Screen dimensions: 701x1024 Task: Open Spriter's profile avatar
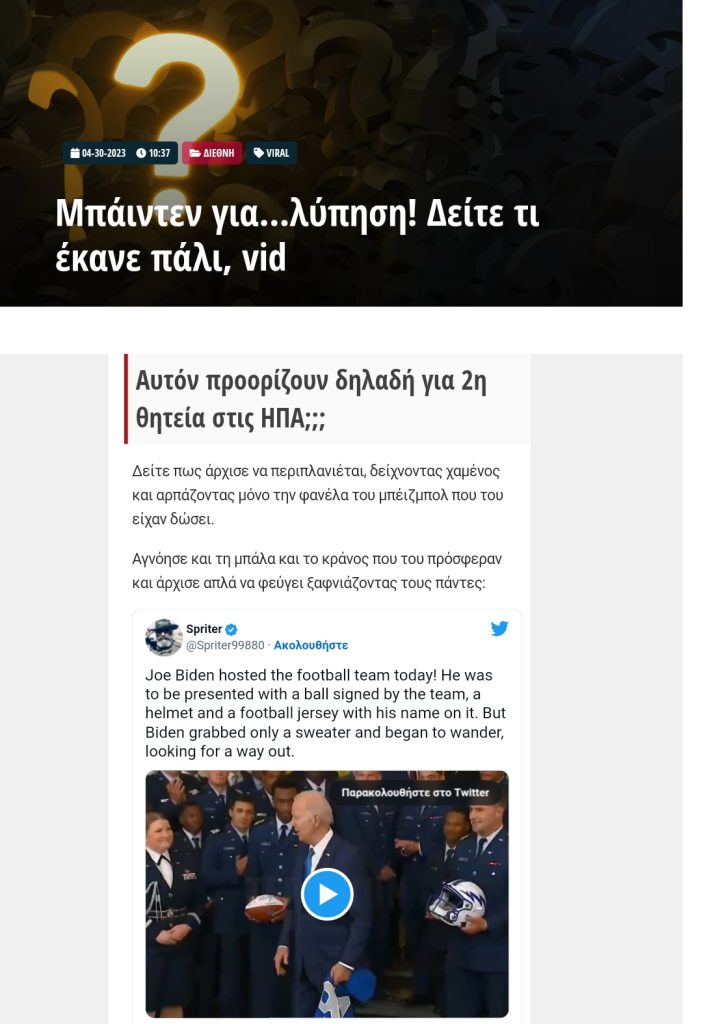click(x=163, y=637)
